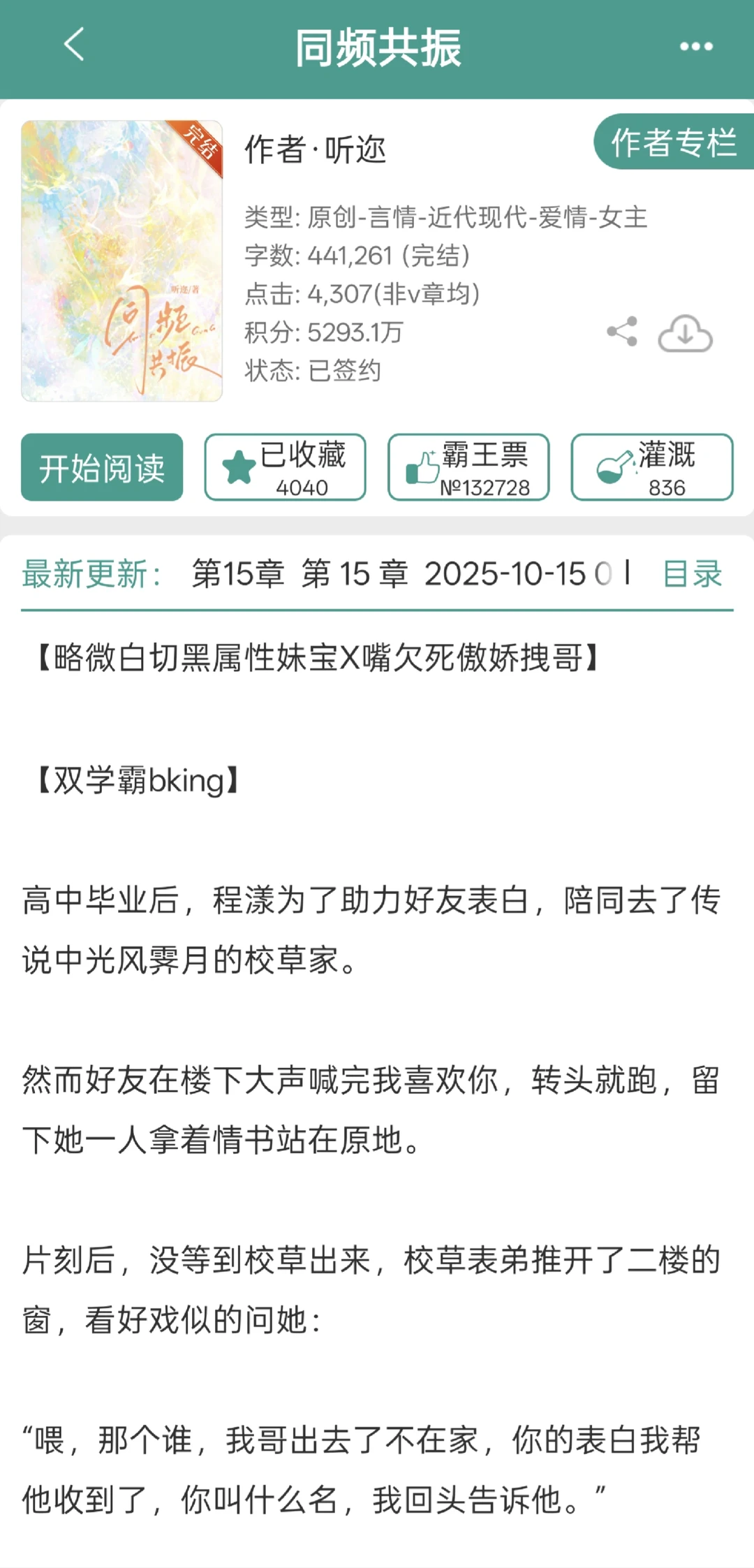Download the novel using the download icon
This screenshot has width=754, height=1568.
pyautogui.click(x=685, y=333)
